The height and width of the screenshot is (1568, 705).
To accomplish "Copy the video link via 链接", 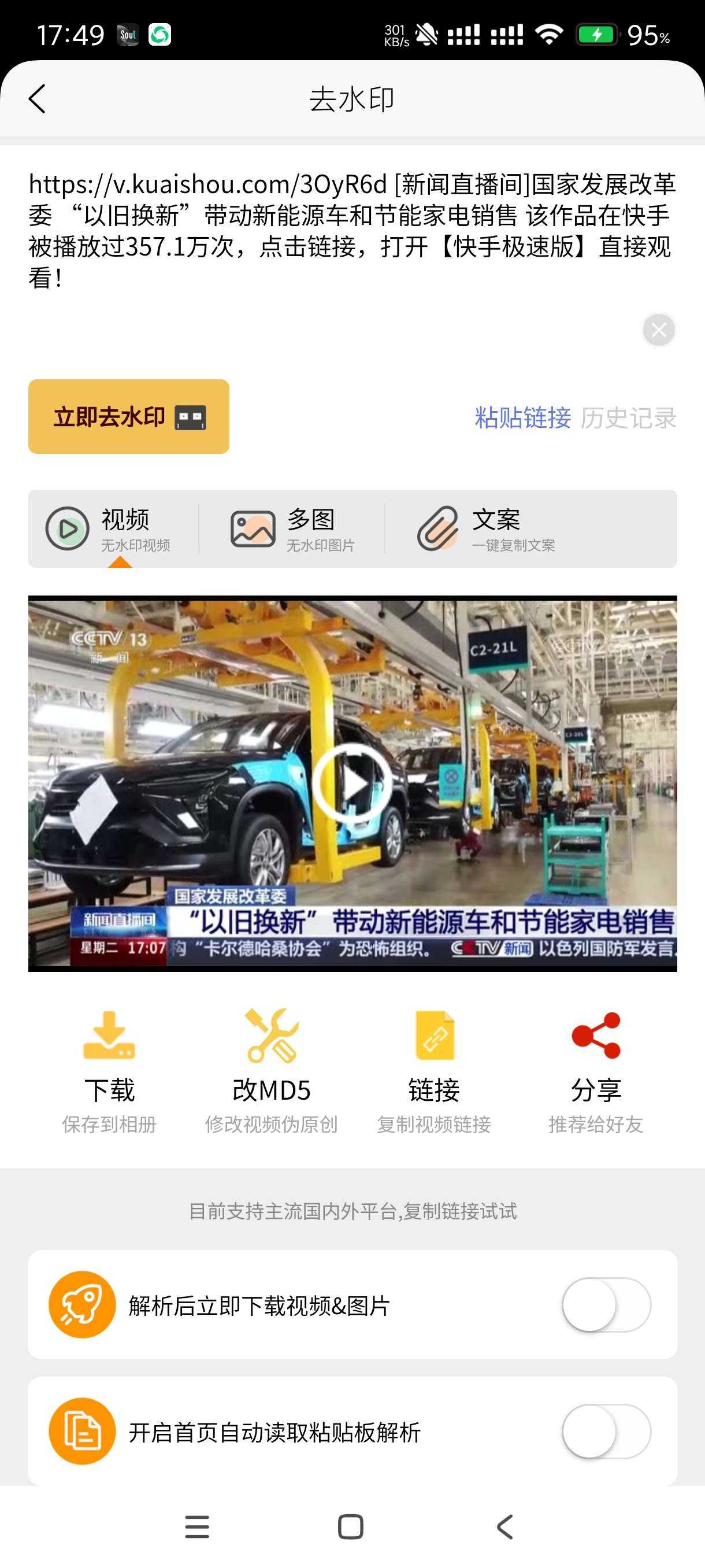I will pyautogui.click(x=434, y=1071).
